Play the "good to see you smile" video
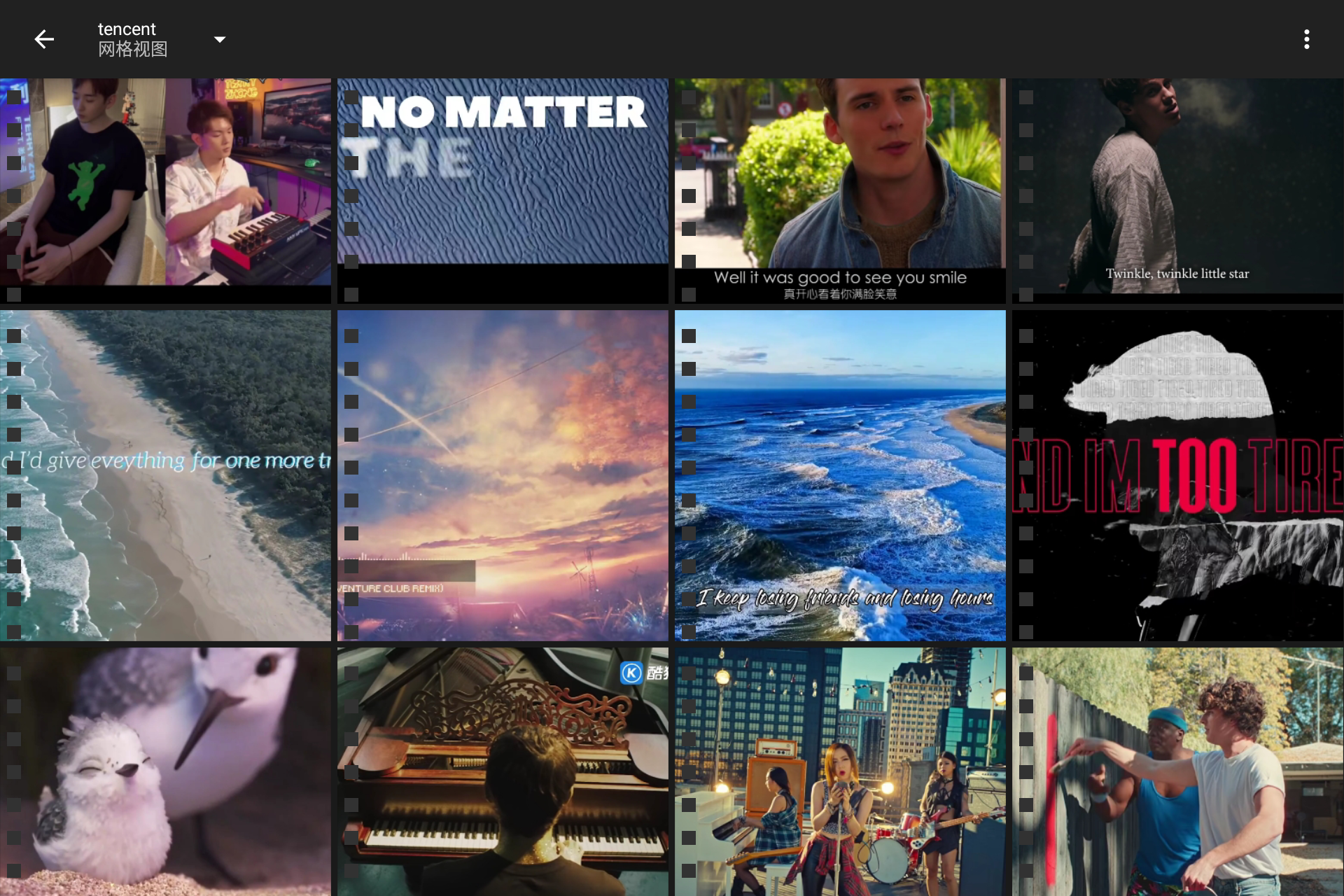1344x896 pixels. pyautogui.click(x=840, y=189)
